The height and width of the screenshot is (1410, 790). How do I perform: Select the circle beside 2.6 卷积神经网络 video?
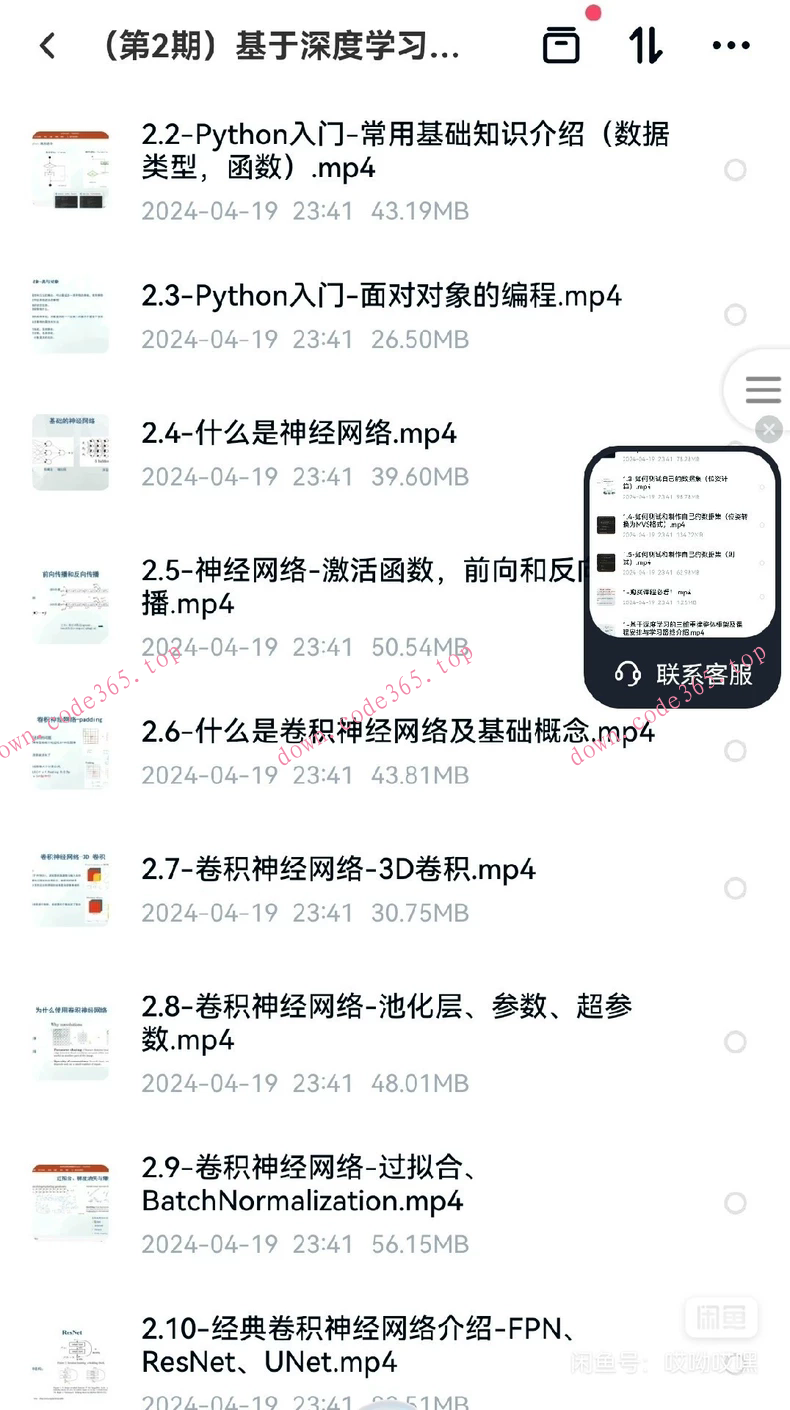click(735, 751)
